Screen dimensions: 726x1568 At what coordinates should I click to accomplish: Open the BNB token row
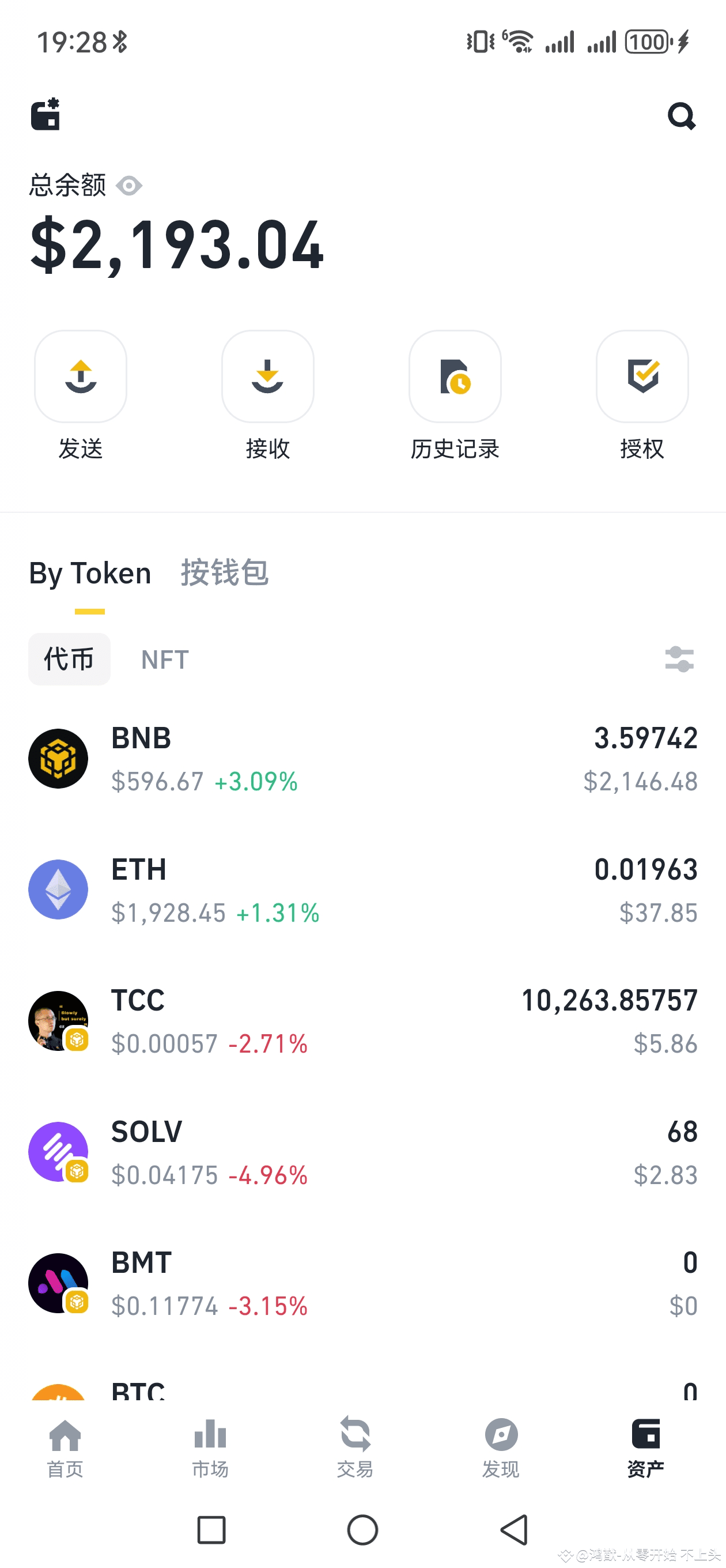[362, 759]
